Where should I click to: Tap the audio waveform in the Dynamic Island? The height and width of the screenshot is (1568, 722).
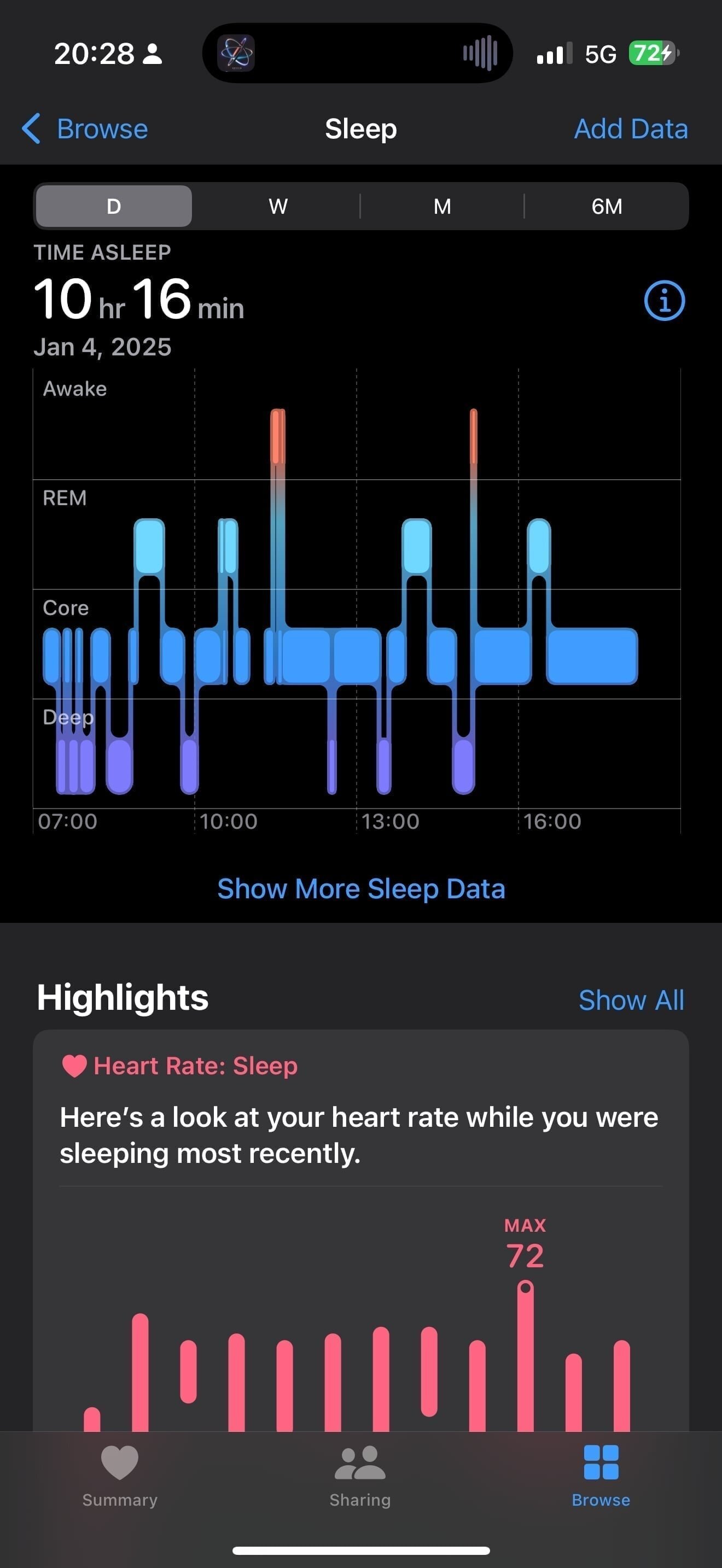pos(480,52)
